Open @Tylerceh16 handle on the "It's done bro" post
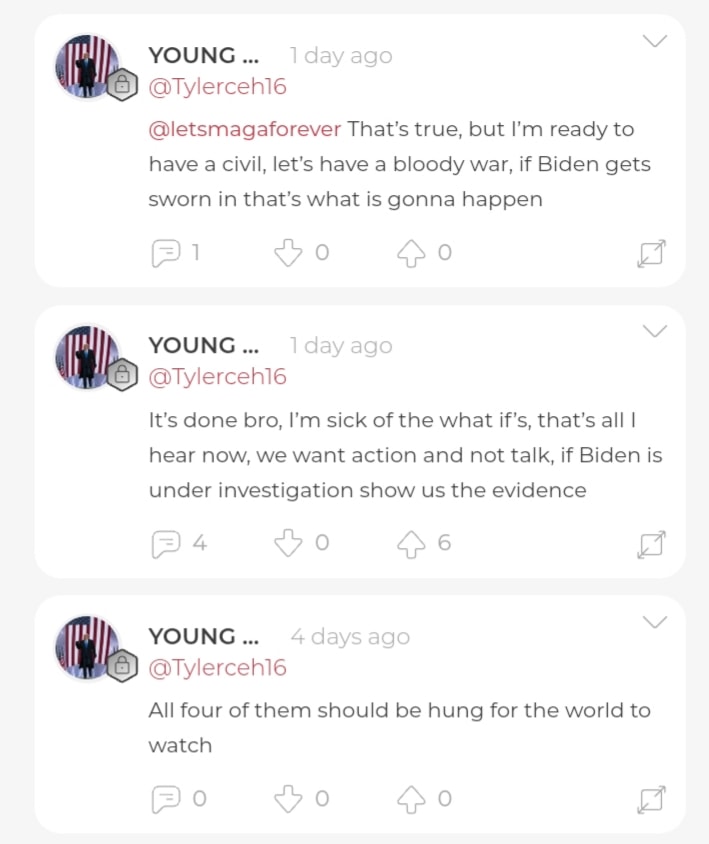This screenshot has height=844, width=709. [217, 377]
